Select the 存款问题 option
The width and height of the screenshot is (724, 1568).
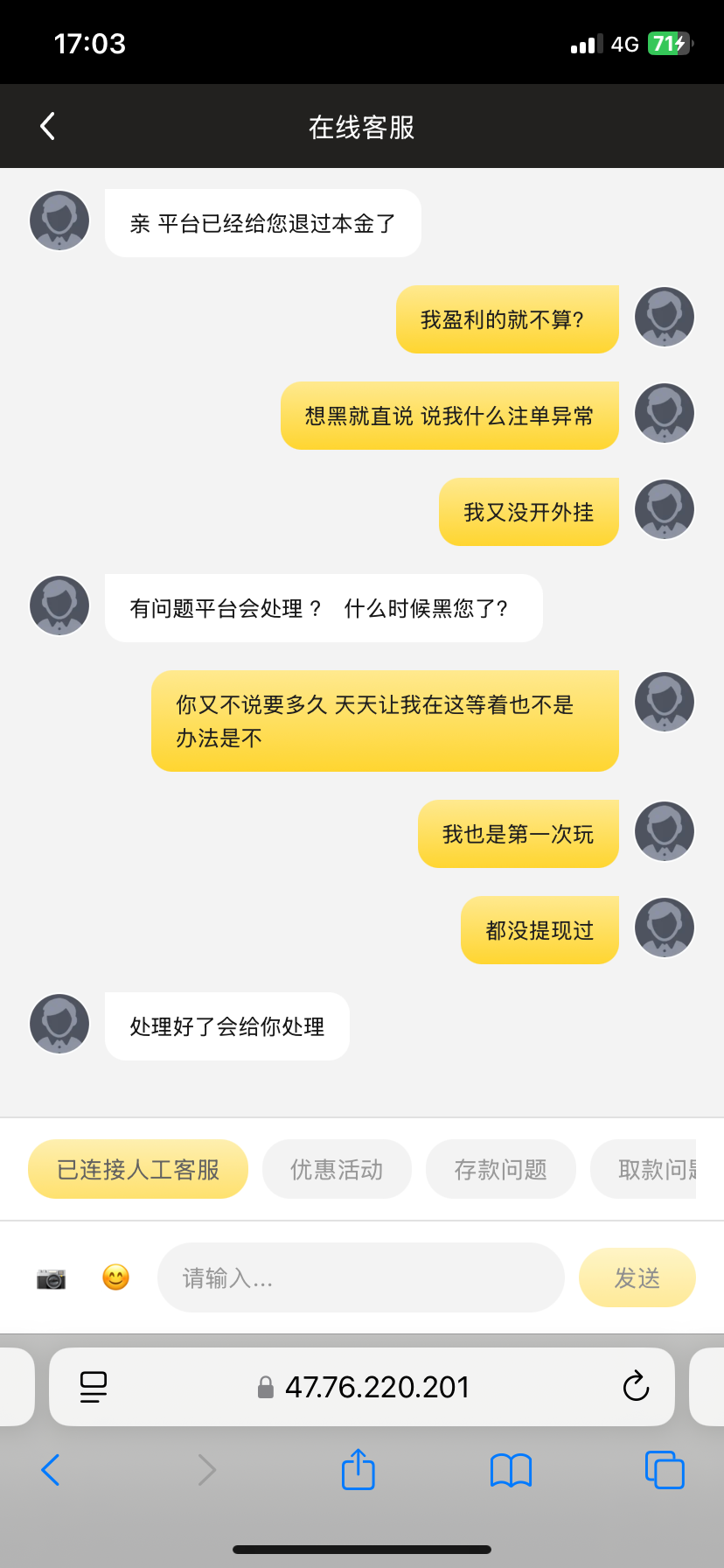(500, 1168)
